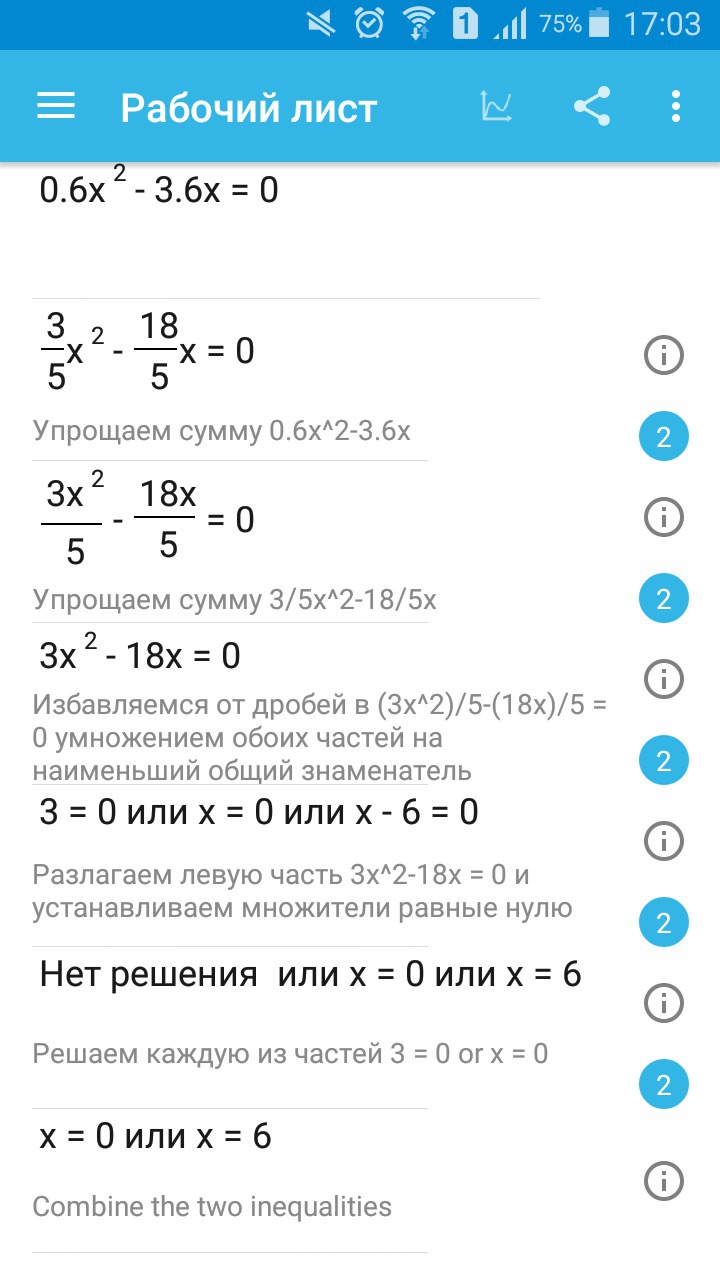Show info for step 3x²/5 - 18x/5 = 0
Image resolution: width=720 pixels, height=1280 pixels.
pos(663,517)
